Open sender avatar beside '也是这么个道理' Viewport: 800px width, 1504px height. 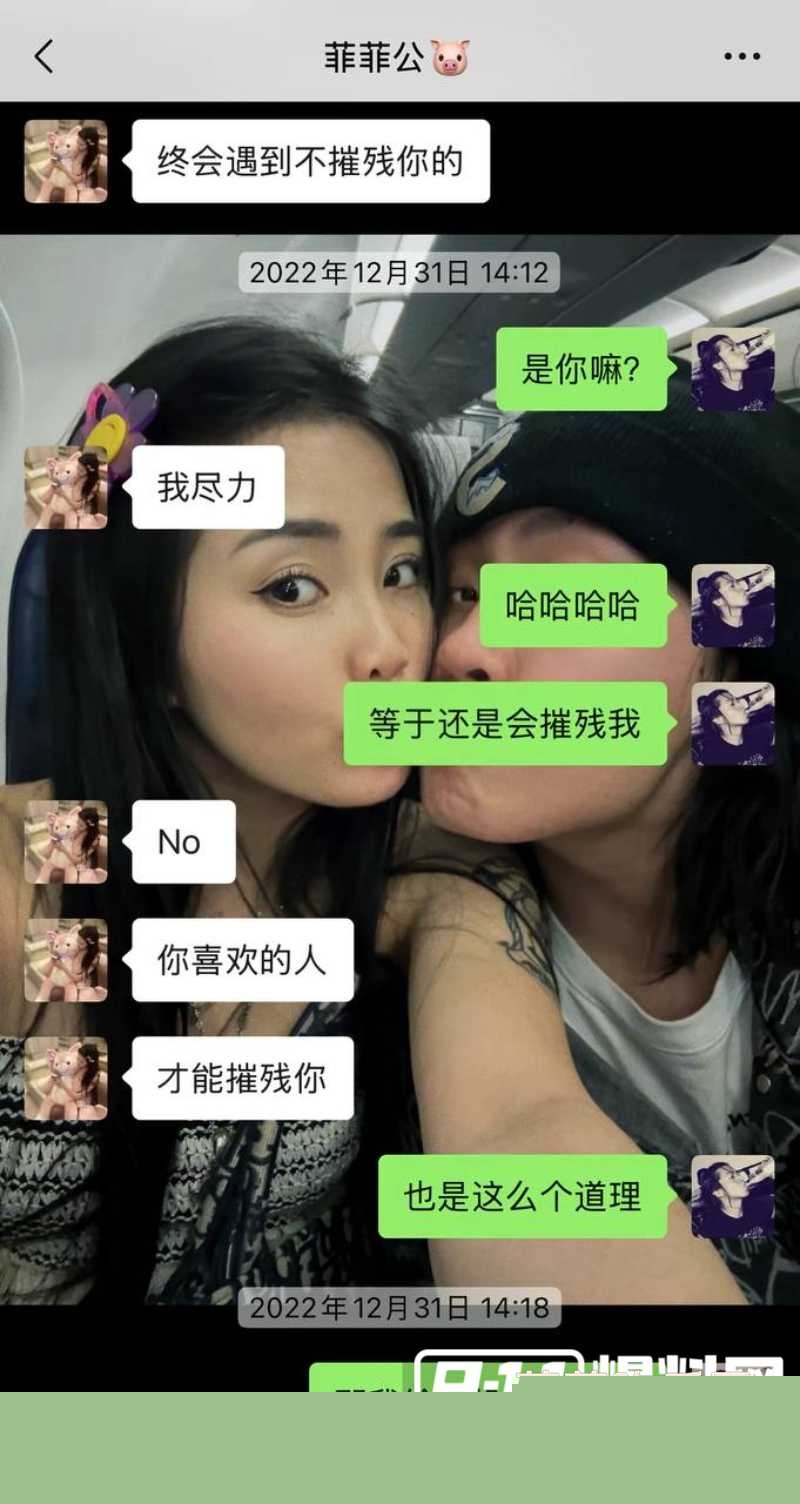[733, 1196]
